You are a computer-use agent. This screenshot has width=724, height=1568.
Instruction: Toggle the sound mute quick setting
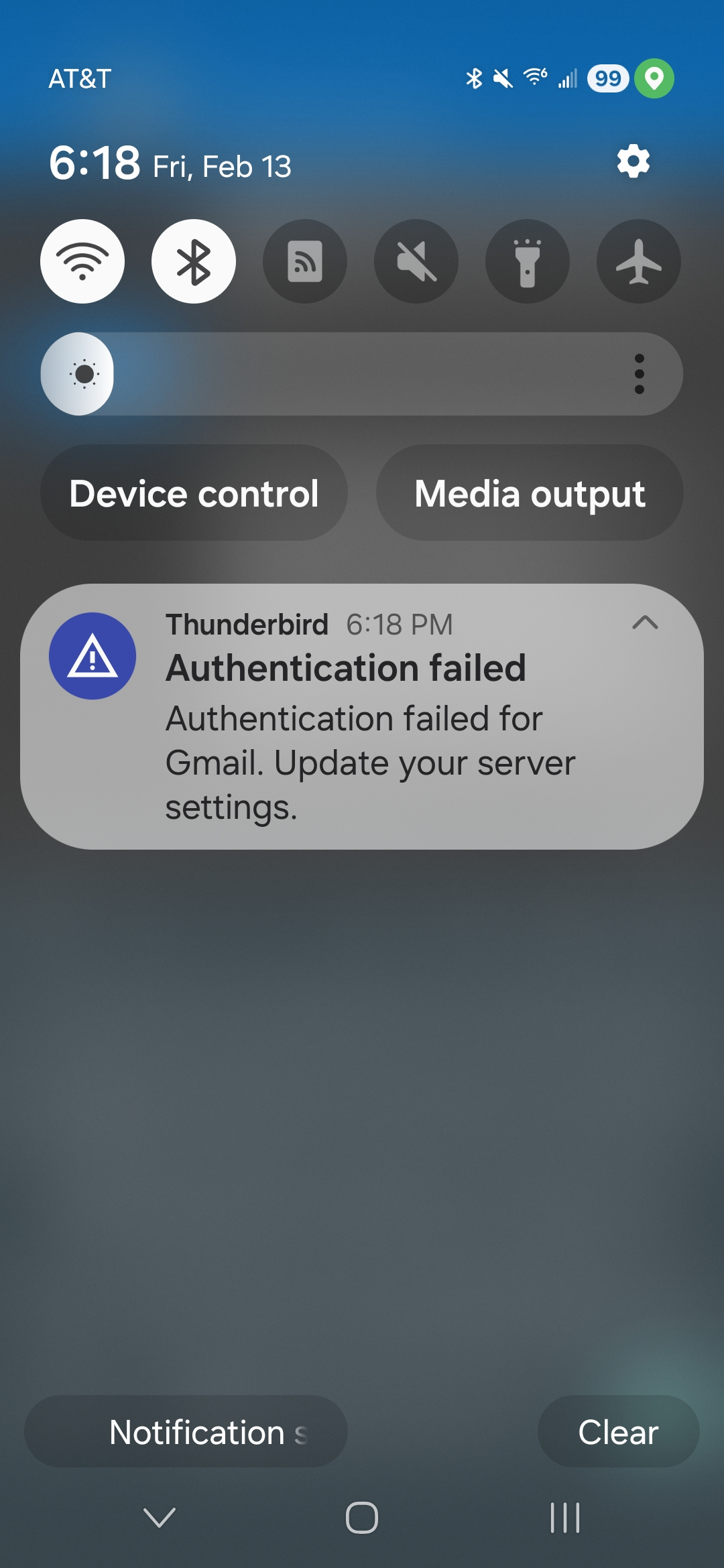[x=416, y=261]
